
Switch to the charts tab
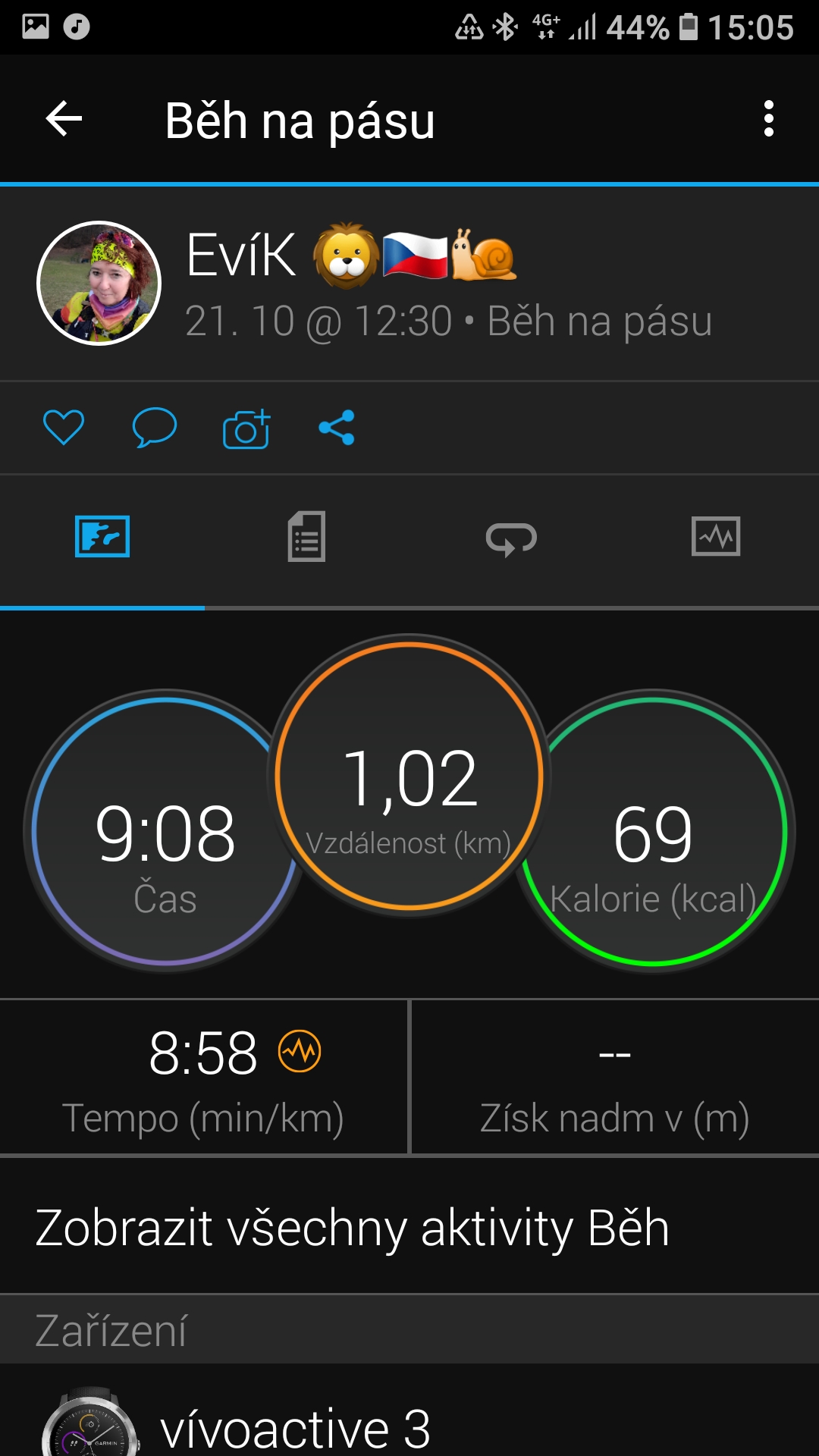(x=716, y=537)
